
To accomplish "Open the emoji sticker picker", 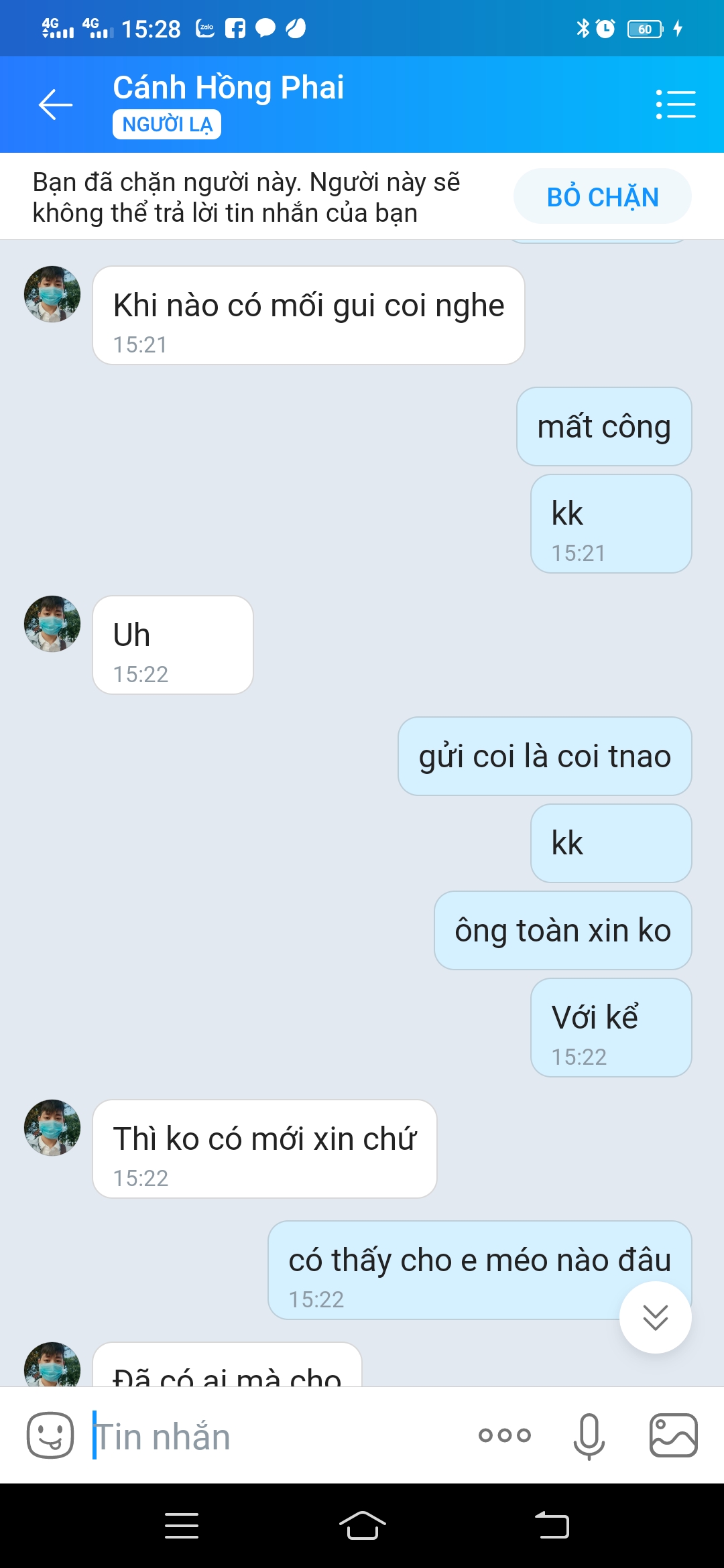I will (50, 1435).
